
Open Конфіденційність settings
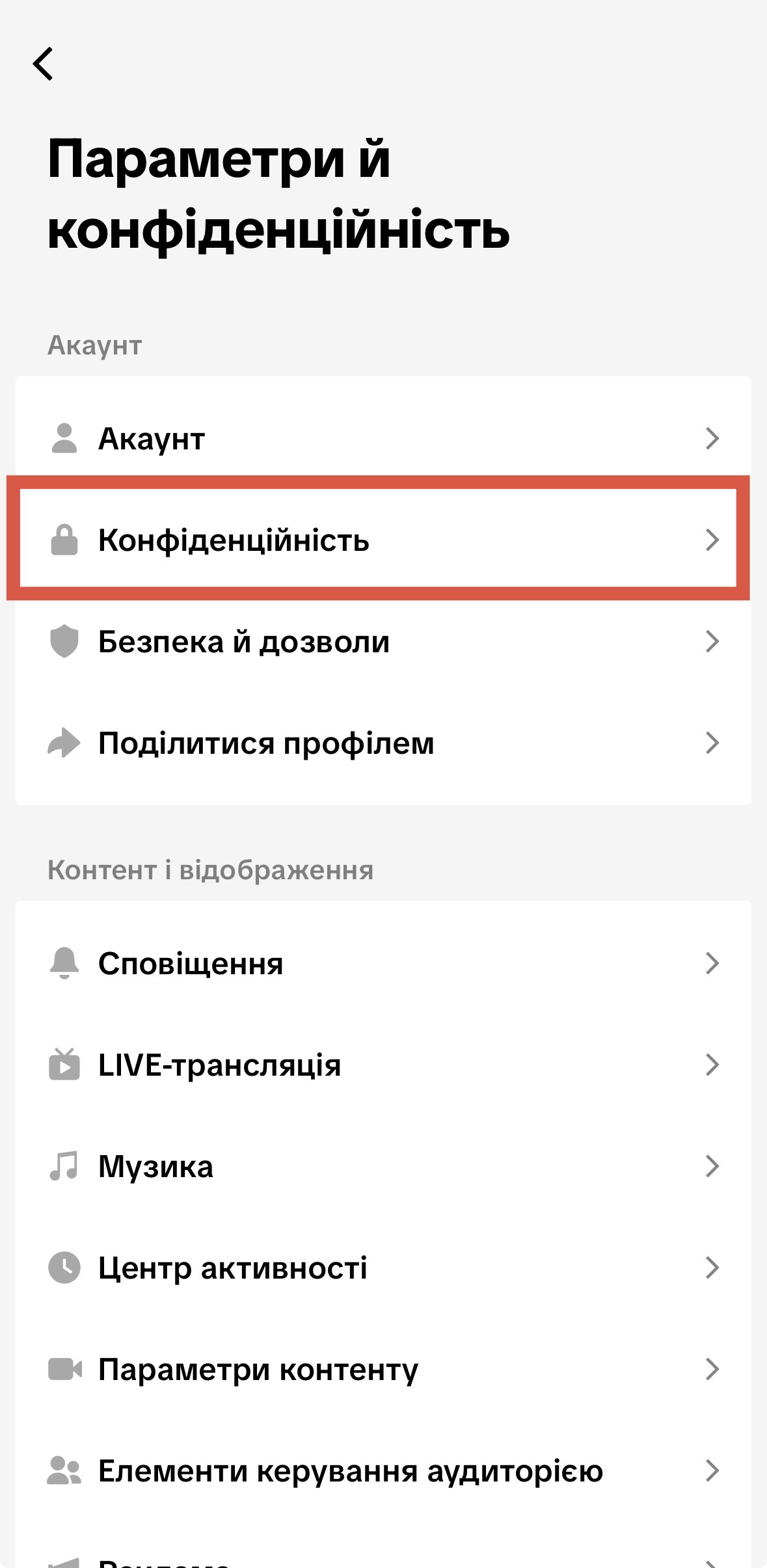pos(383,540)
